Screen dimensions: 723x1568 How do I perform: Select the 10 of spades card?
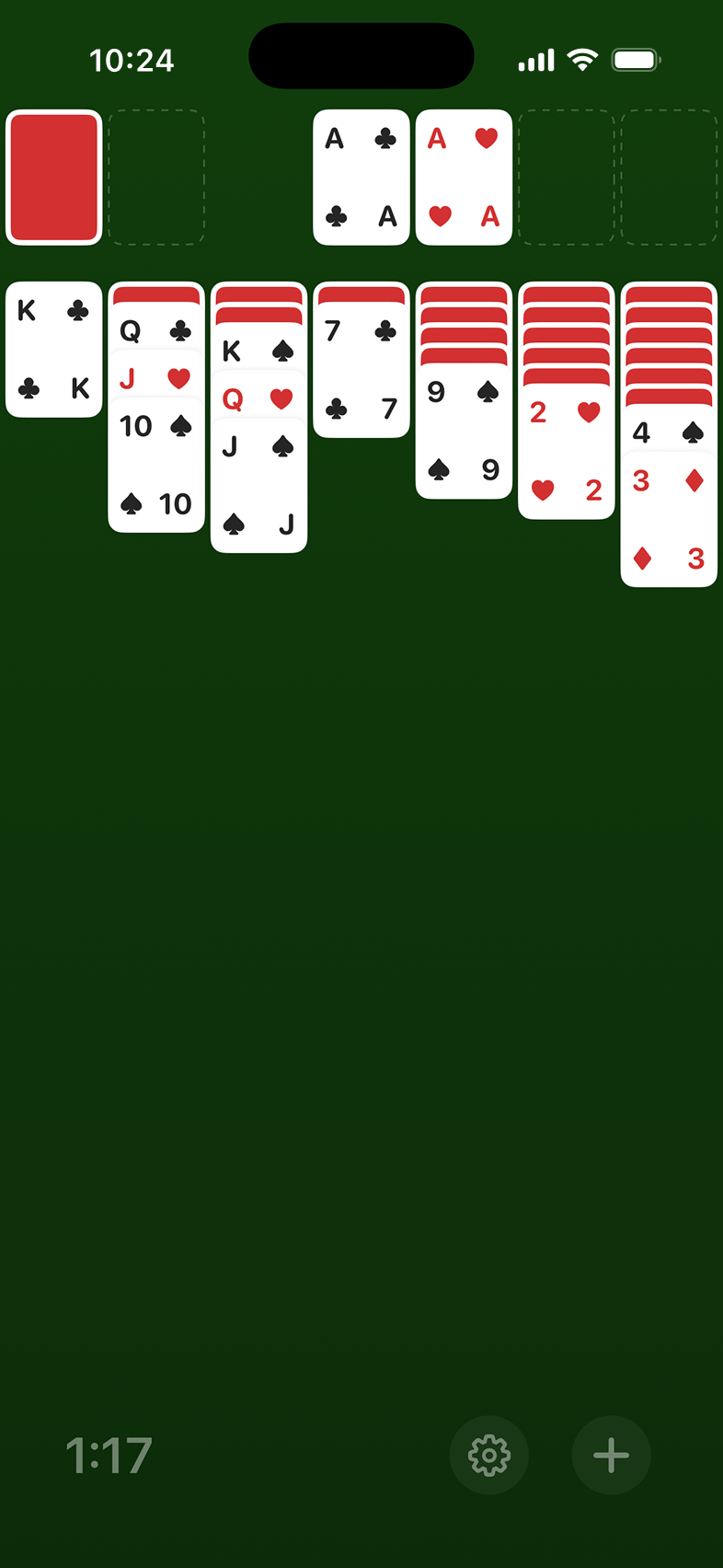(155, 465)
